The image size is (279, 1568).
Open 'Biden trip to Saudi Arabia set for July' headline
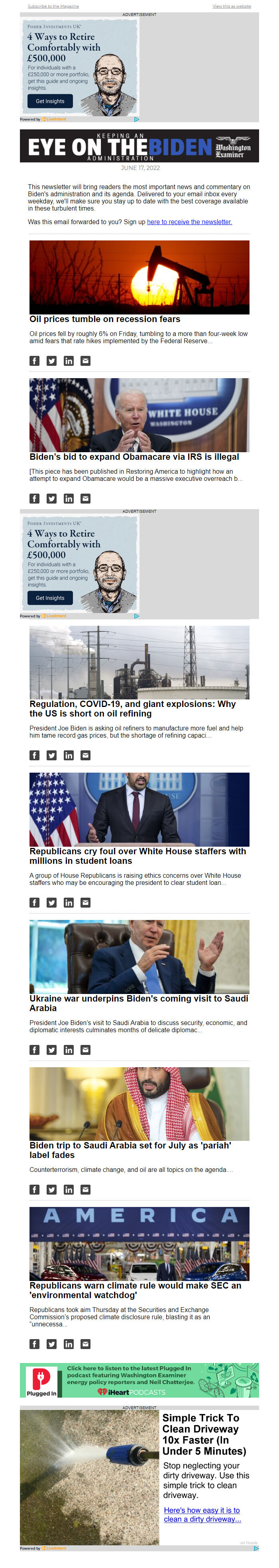pos(130,1150)
